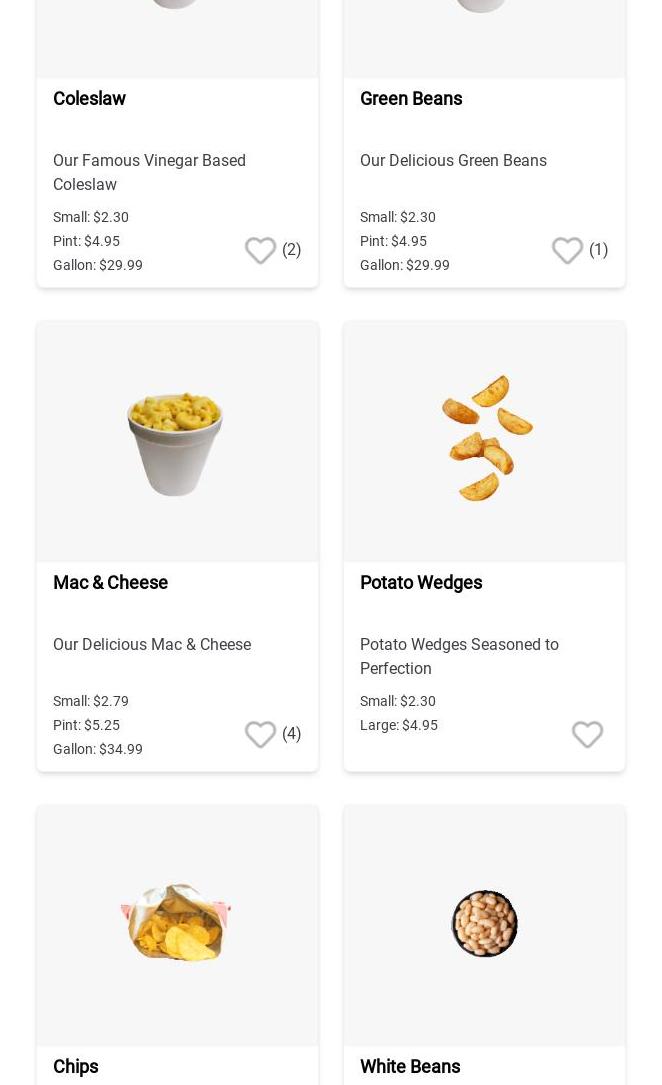Like the Green Beans item
This screenshot has width=662, height=1085.
(567, 250)
